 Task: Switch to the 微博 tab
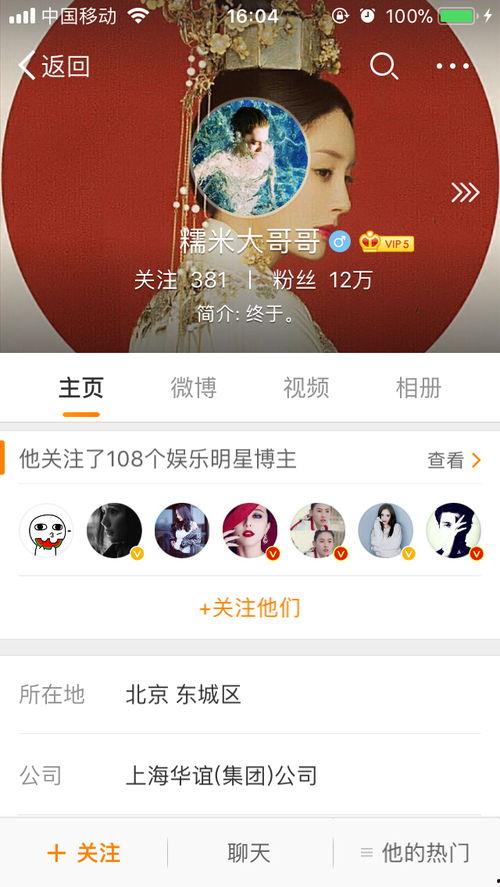[x=193, y=388]
